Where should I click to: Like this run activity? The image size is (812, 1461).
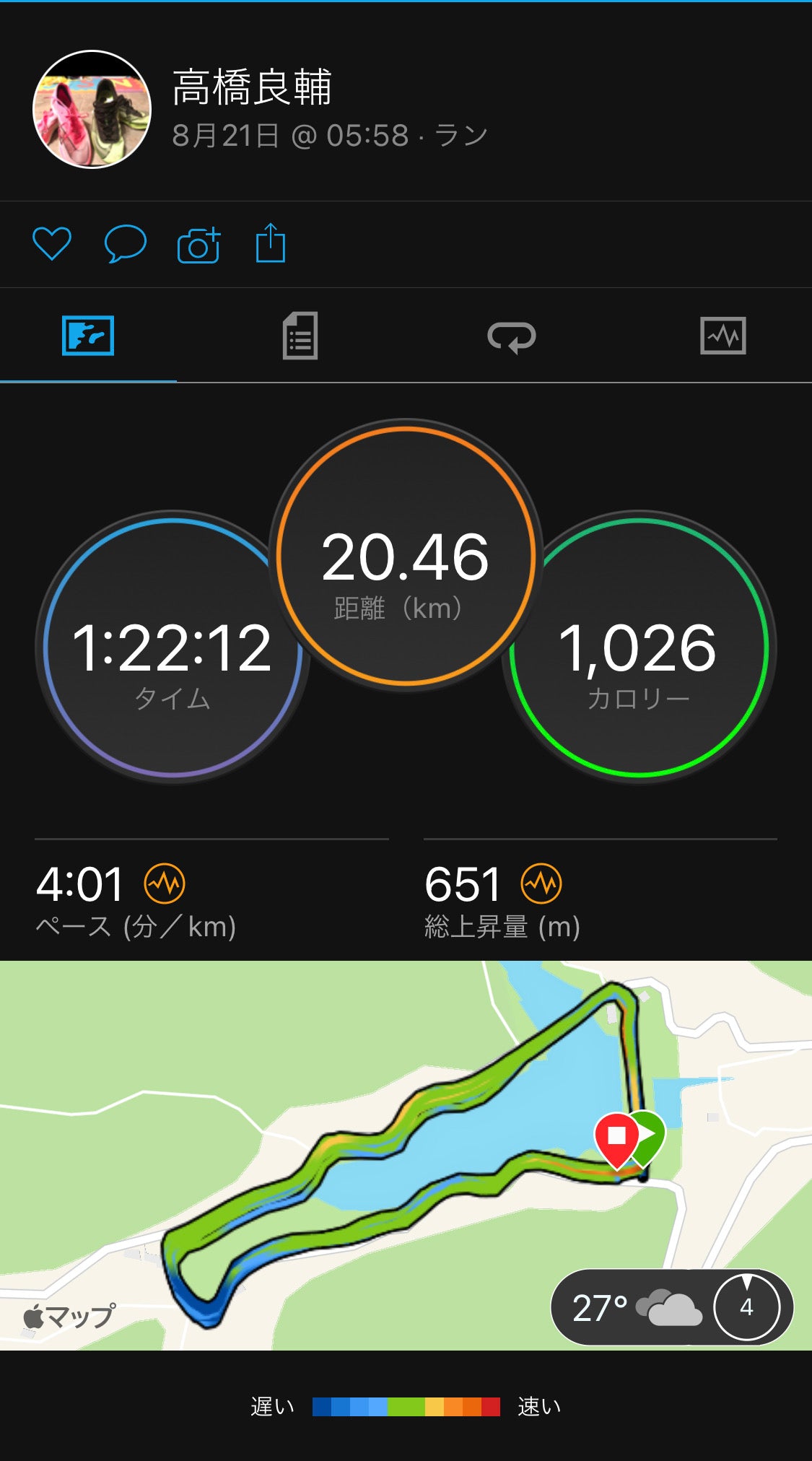(x=52, y=244)
